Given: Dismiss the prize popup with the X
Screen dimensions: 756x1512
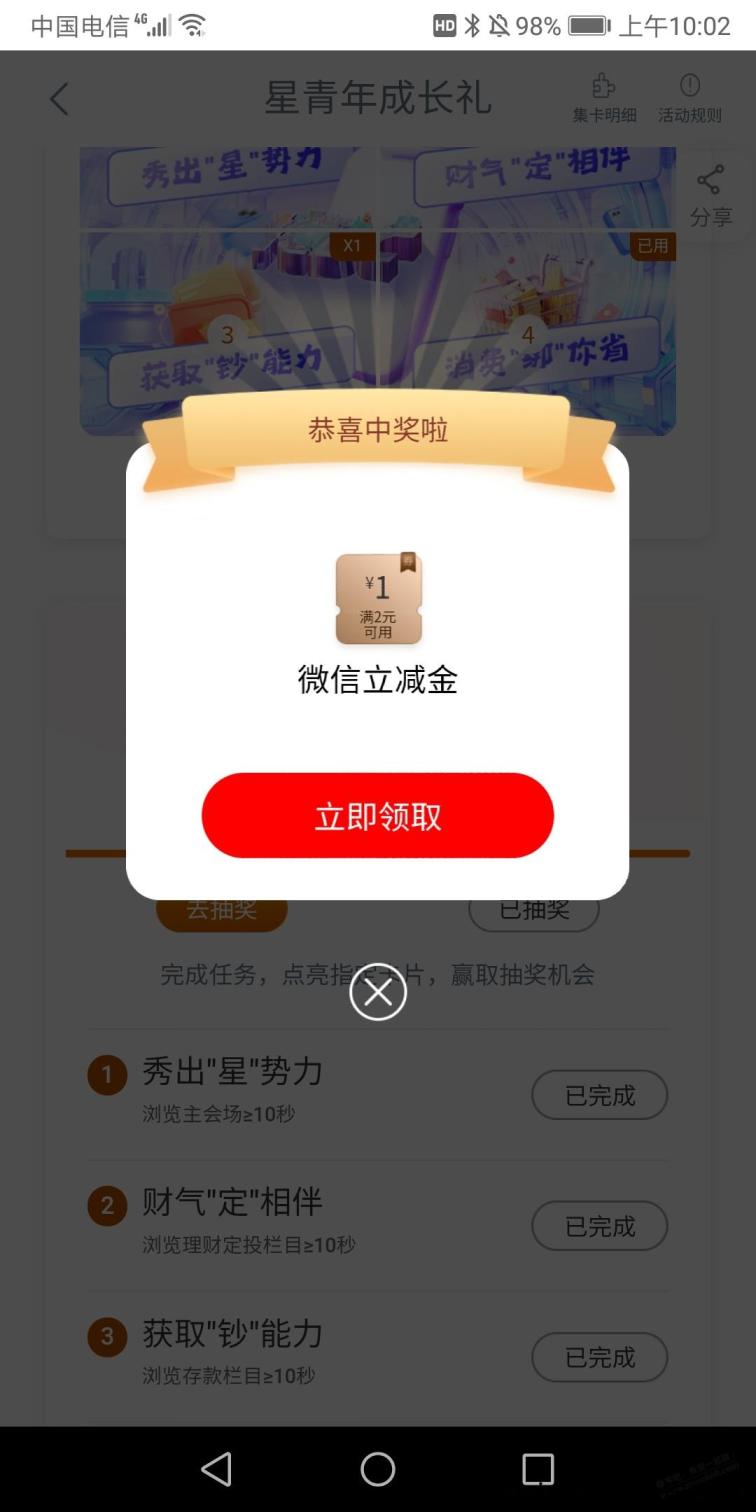Looking at the screenshot, I should 378,992.
